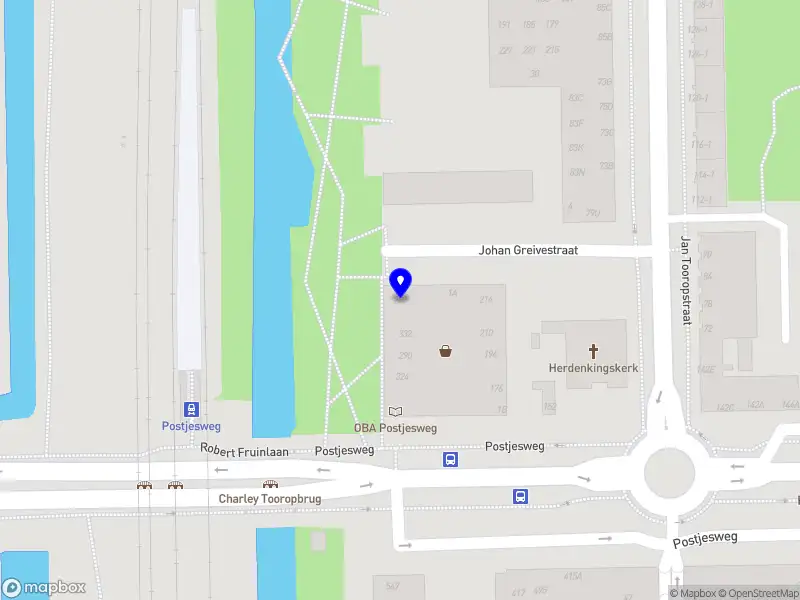Tap the blue location pin marker
This screenshot has height=600, width=800.
(401, 282)
